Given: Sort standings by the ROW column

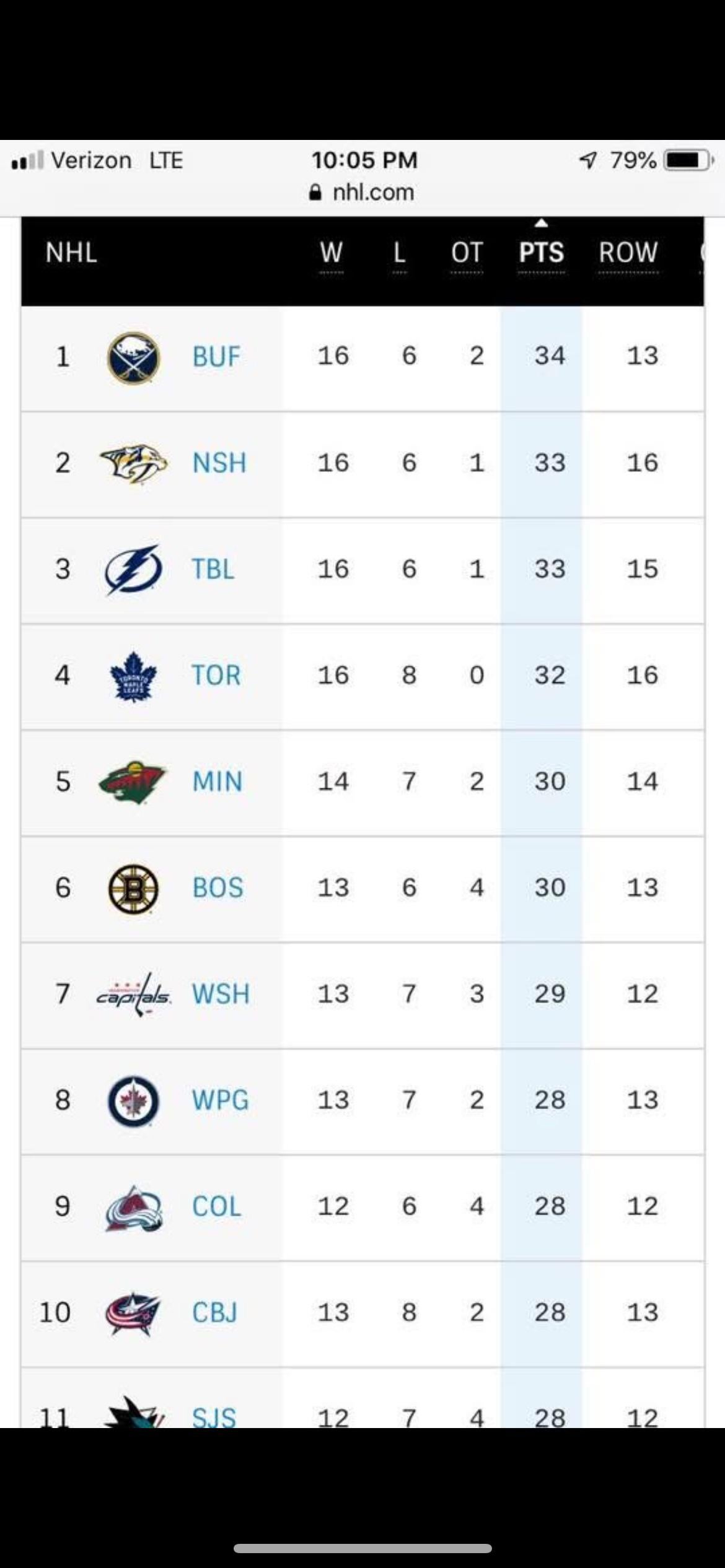Looking at the screenshot, I should (628, 253).
